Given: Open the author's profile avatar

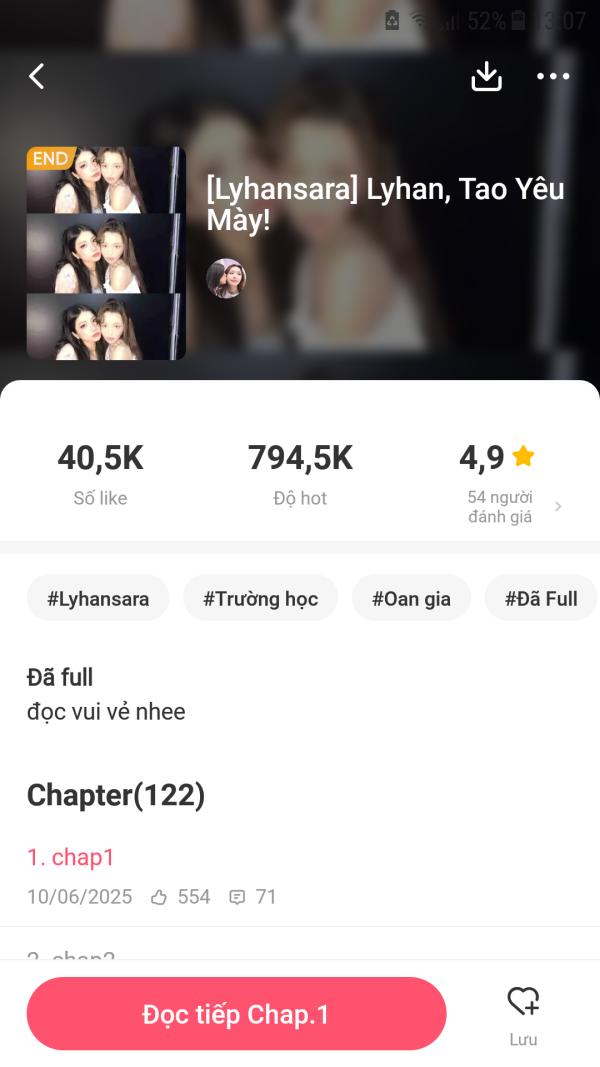Looking at the screenshot, I should click(226, 278).
